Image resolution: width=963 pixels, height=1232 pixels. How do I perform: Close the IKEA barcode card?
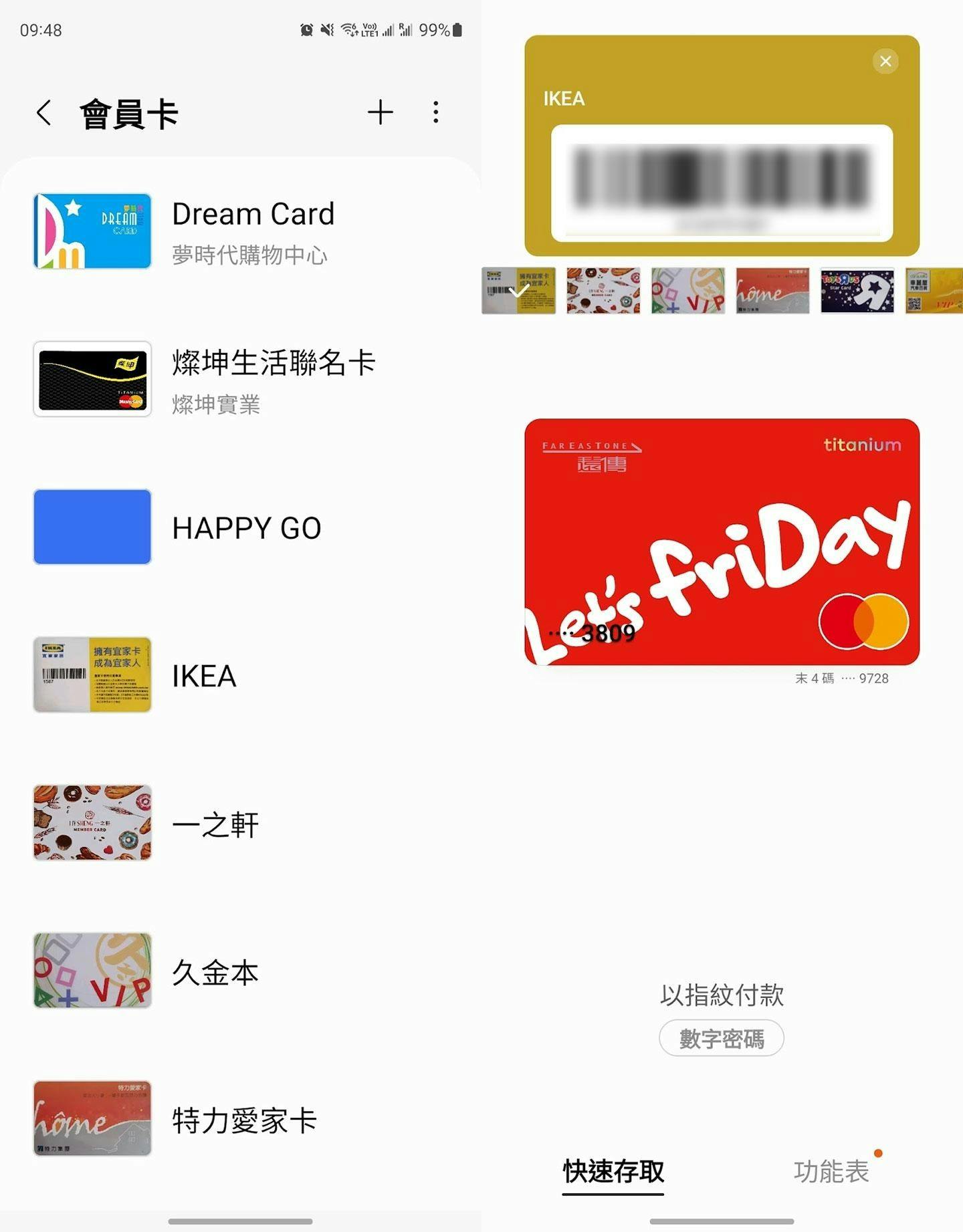885,61
